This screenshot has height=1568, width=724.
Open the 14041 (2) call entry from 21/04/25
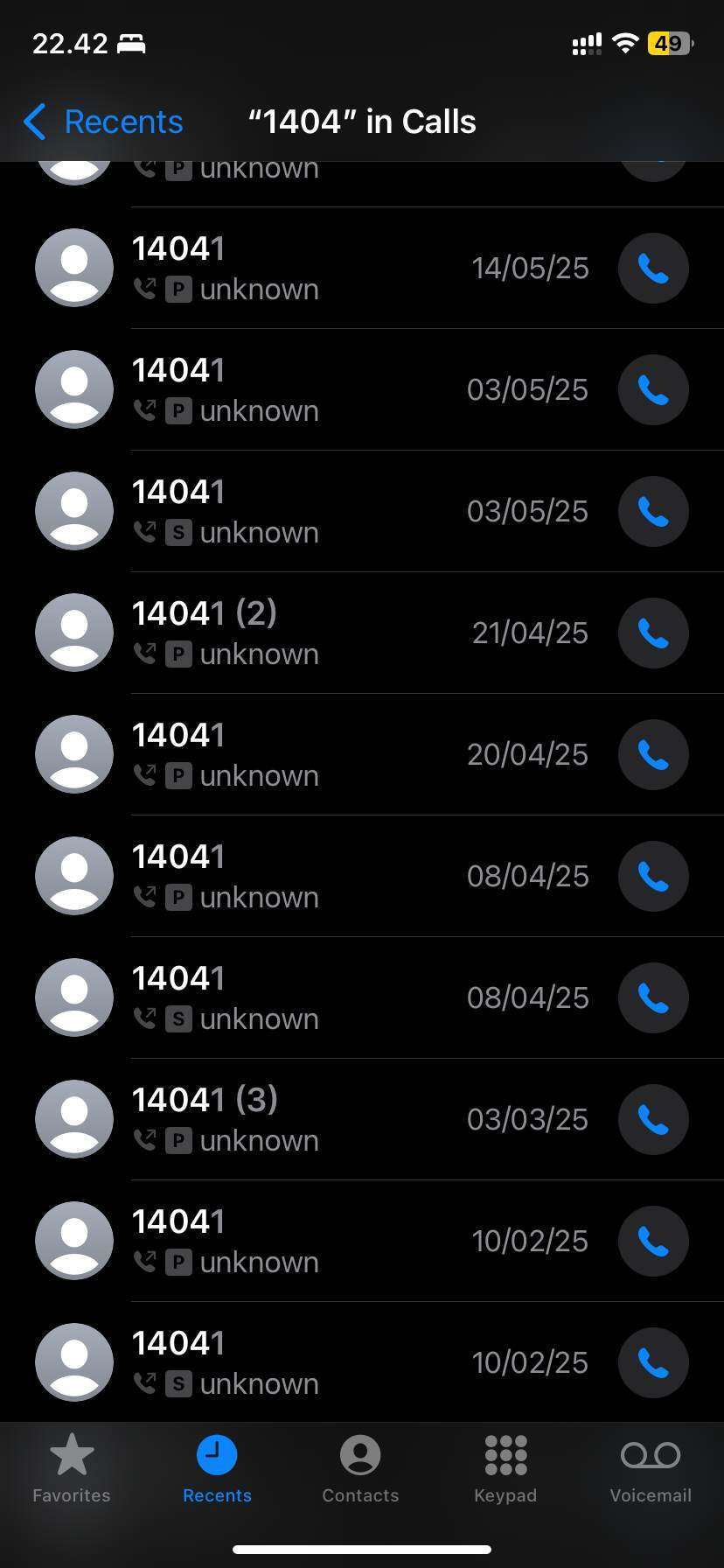(x=362, y=633)
